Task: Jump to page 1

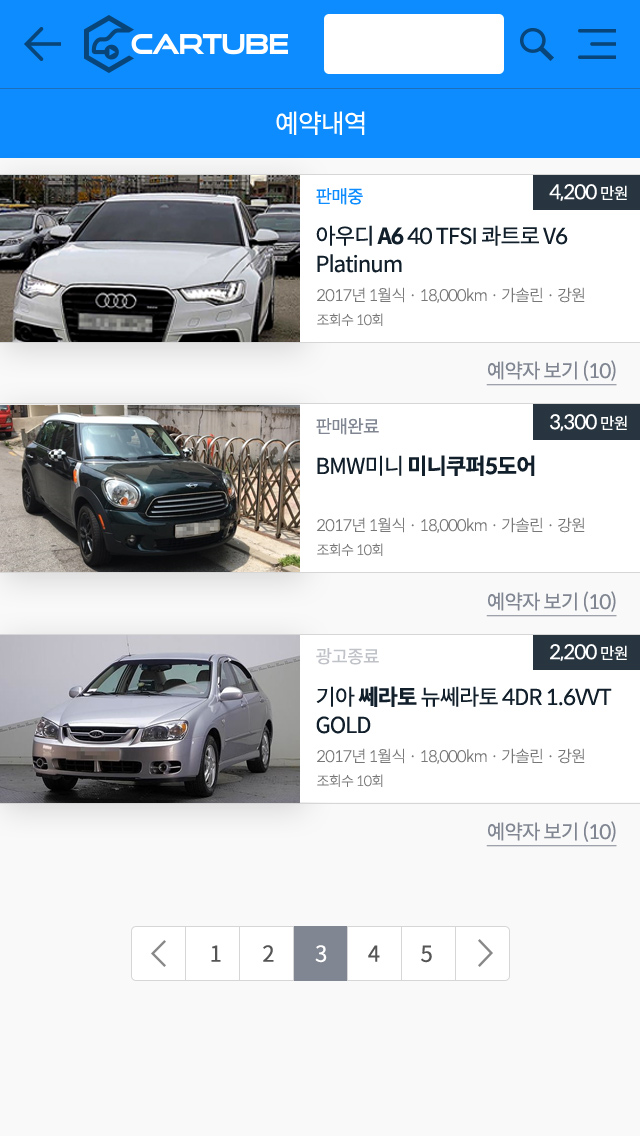Action: click(x=213, y=953)
